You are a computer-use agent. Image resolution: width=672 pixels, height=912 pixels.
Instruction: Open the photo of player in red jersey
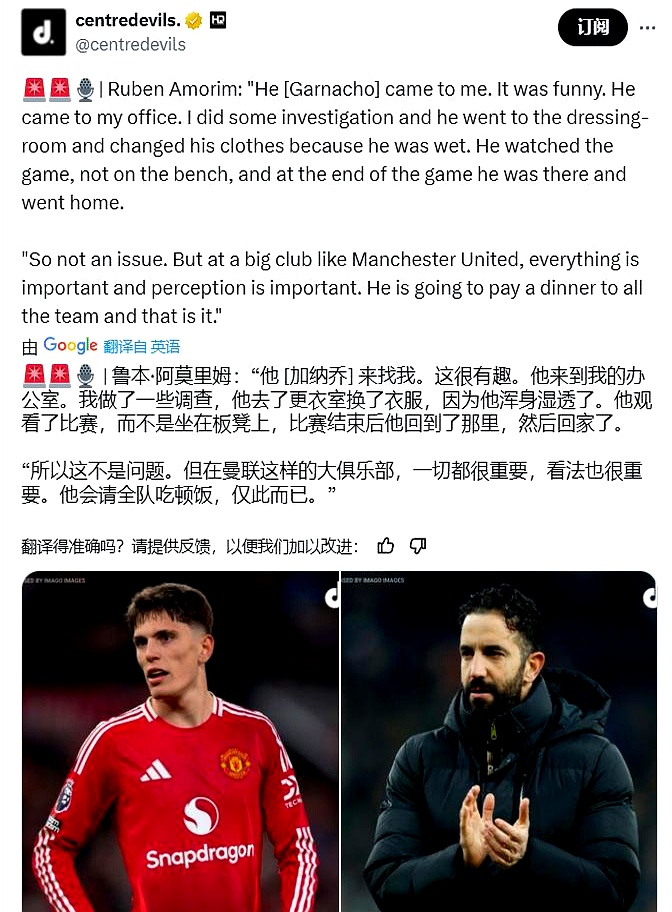pyautogui.click(x=180, y=741)
